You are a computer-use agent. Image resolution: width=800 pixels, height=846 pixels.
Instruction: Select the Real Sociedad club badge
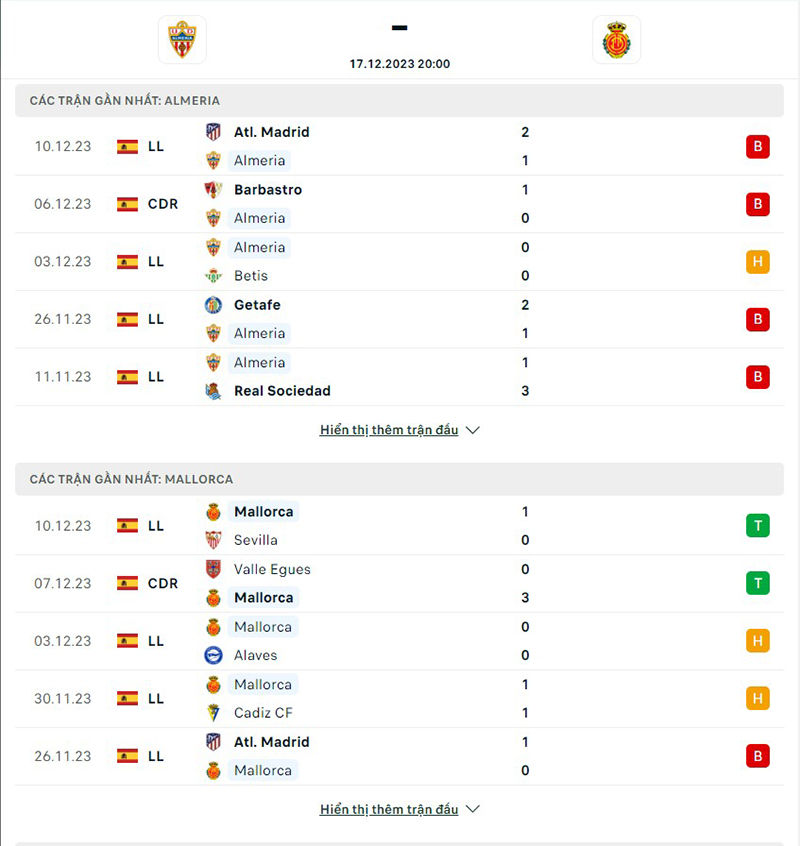pos(214,391)
